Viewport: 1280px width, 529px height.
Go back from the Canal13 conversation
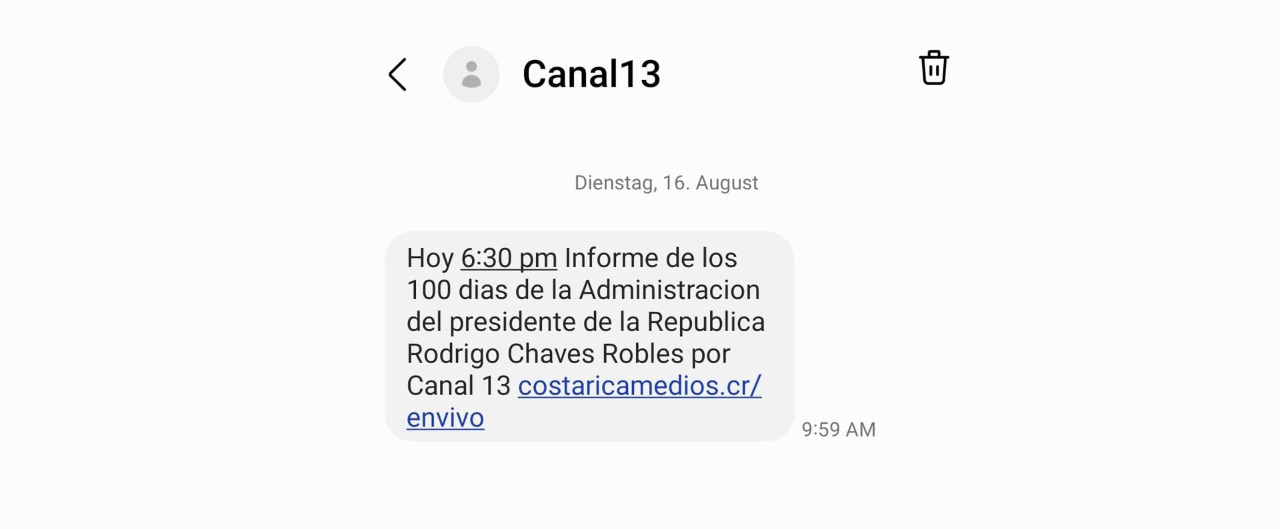coord(398,75)
